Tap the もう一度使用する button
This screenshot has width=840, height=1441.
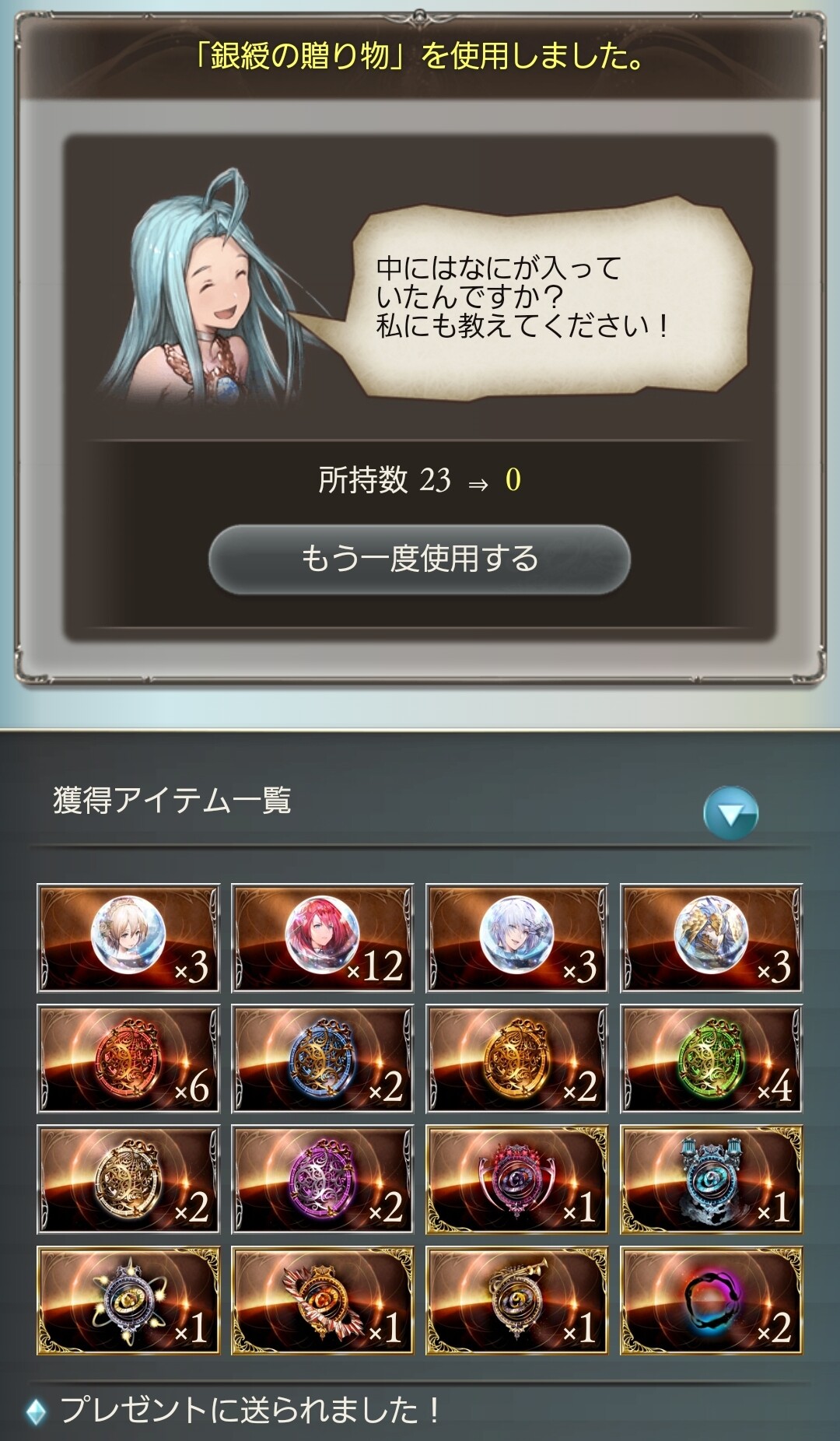pyautogui.click(x=419, y=559)
